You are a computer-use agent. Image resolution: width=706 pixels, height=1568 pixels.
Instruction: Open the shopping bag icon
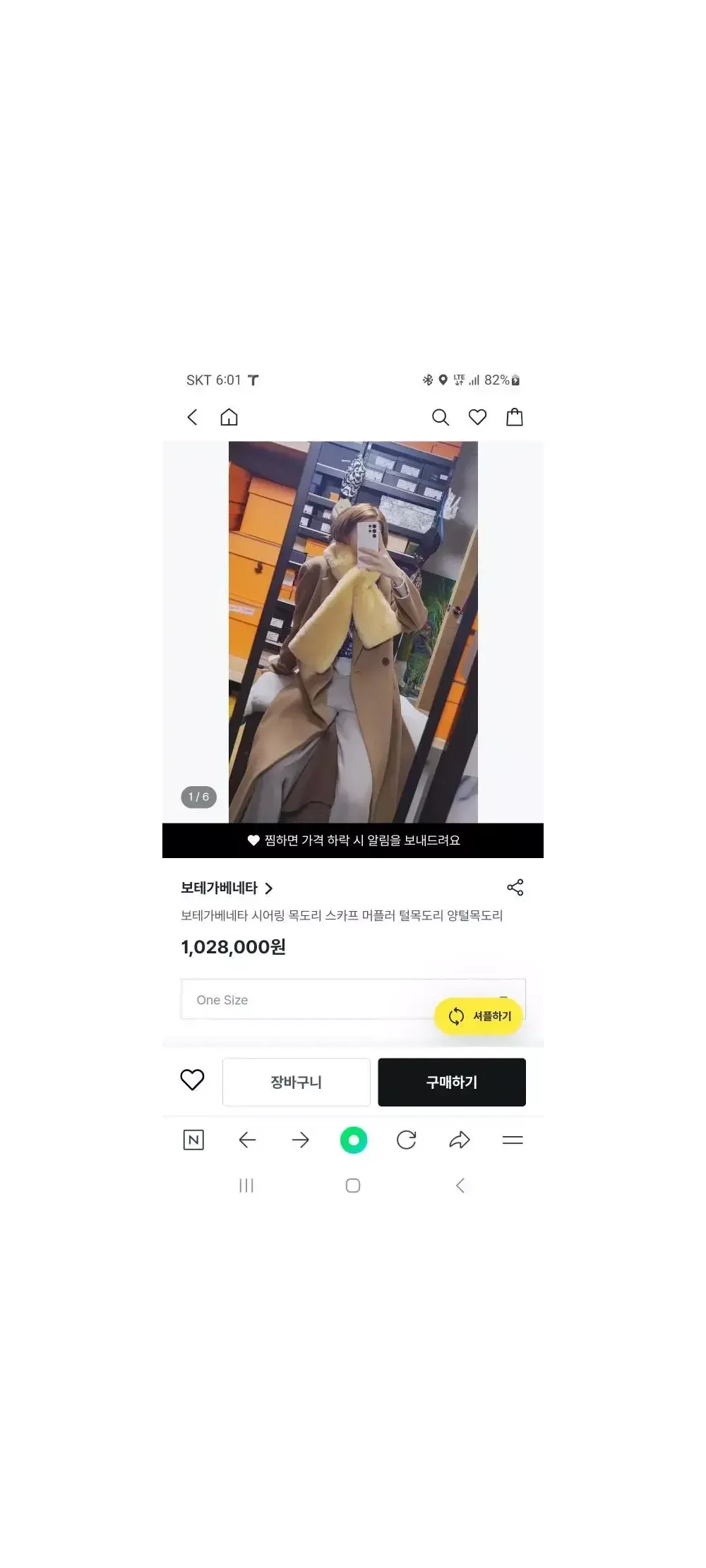click(x=515, y=417)
